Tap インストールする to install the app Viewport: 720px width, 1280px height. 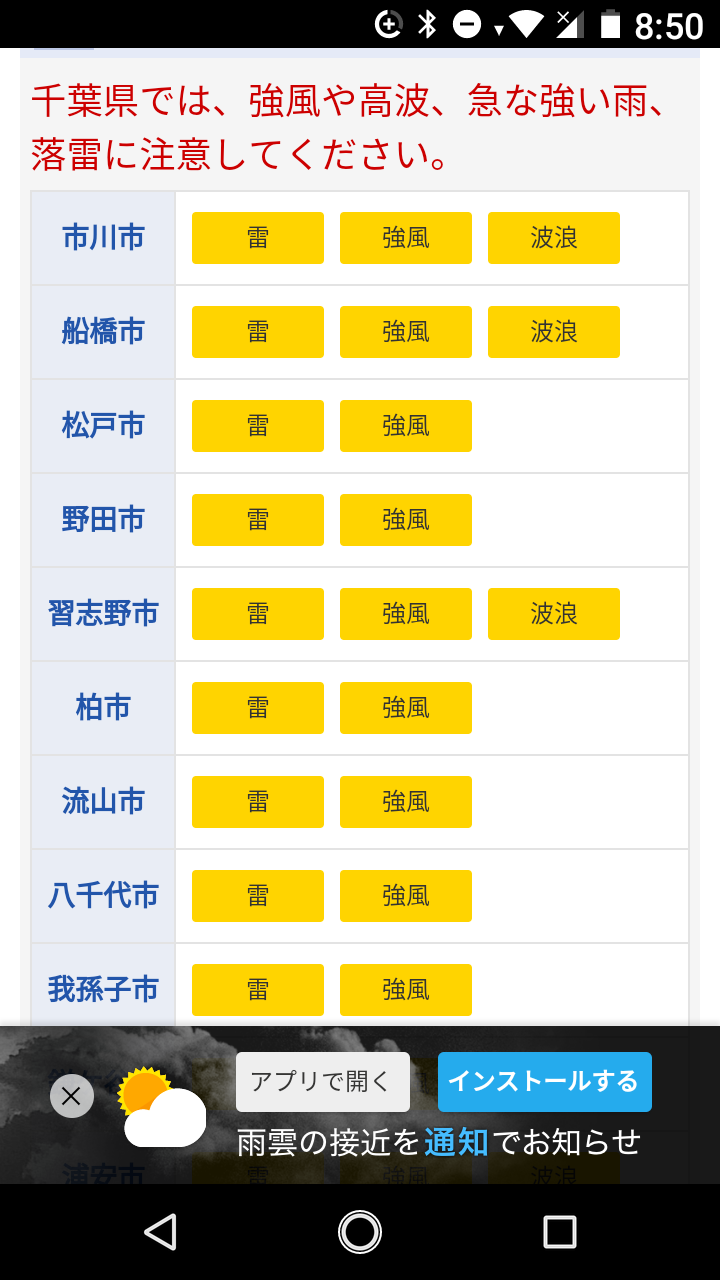(545, 1082)
